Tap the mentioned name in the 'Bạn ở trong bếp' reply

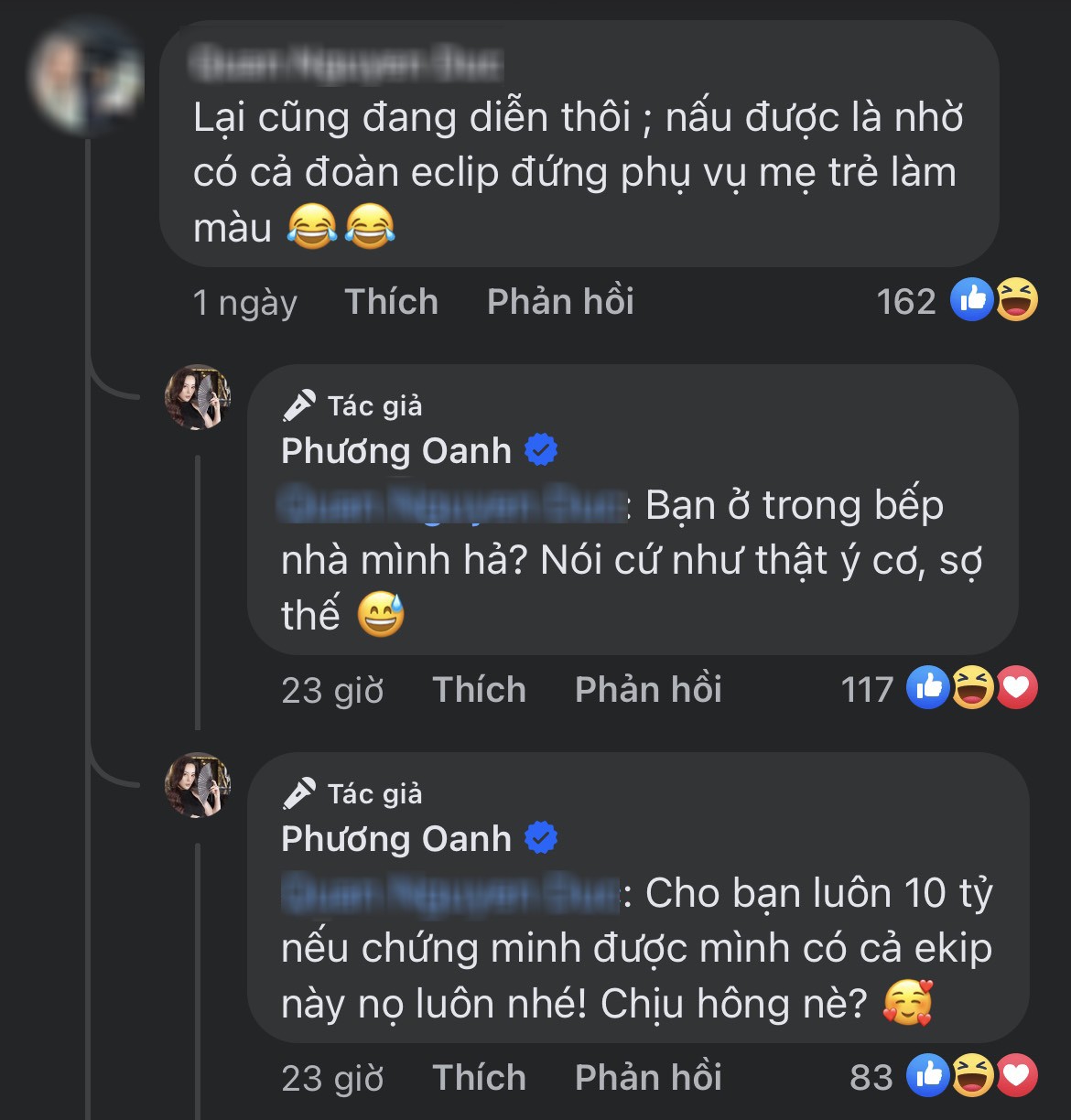click(x=452, y=506)
